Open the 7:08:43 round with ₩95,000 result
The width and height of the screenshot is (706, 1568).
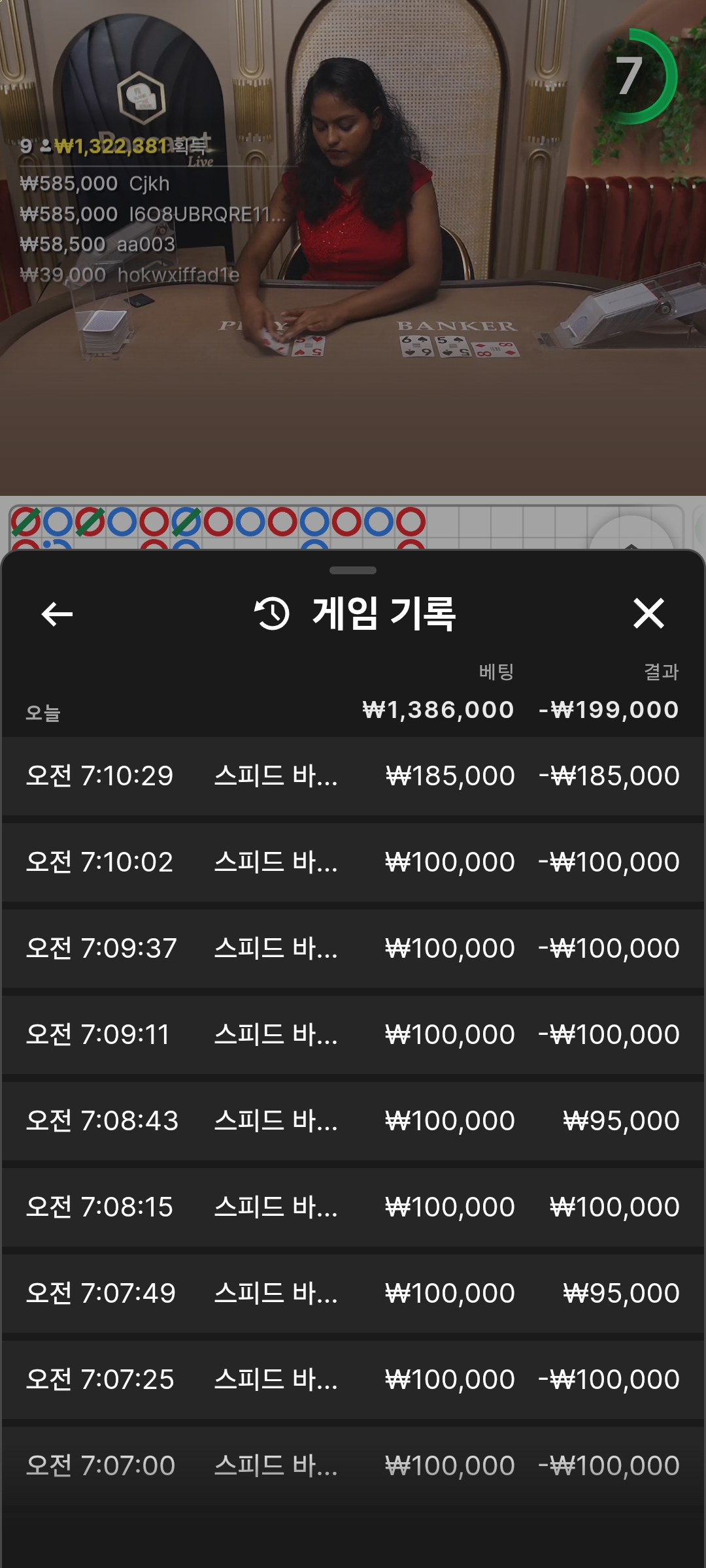(353, 1121)
